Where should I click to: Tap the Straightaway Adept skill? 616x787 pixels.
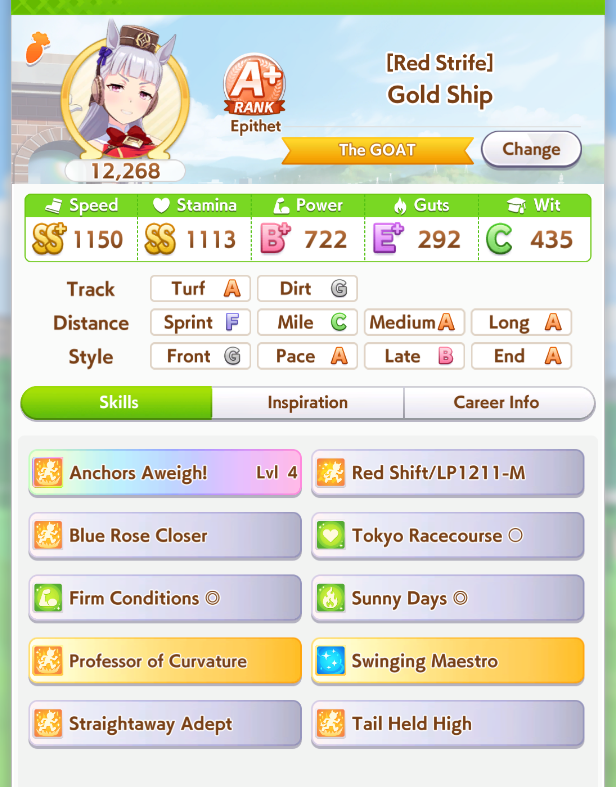(165, 724)
